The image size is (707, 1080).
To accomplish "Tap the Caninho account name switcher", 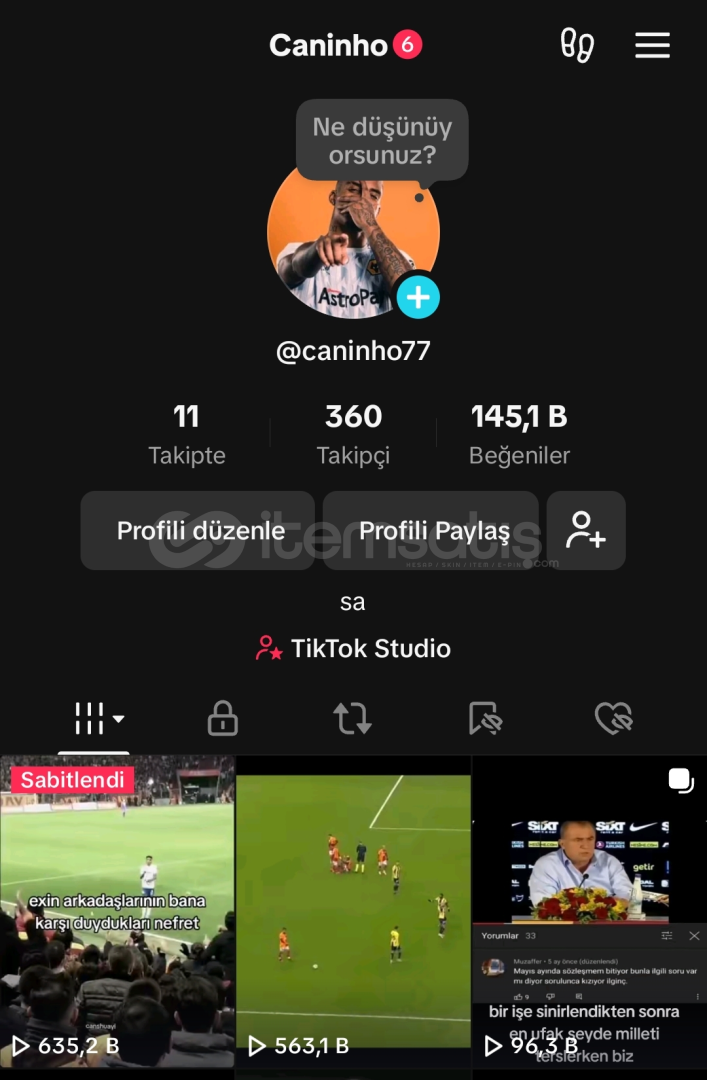I will click(328, 46).
